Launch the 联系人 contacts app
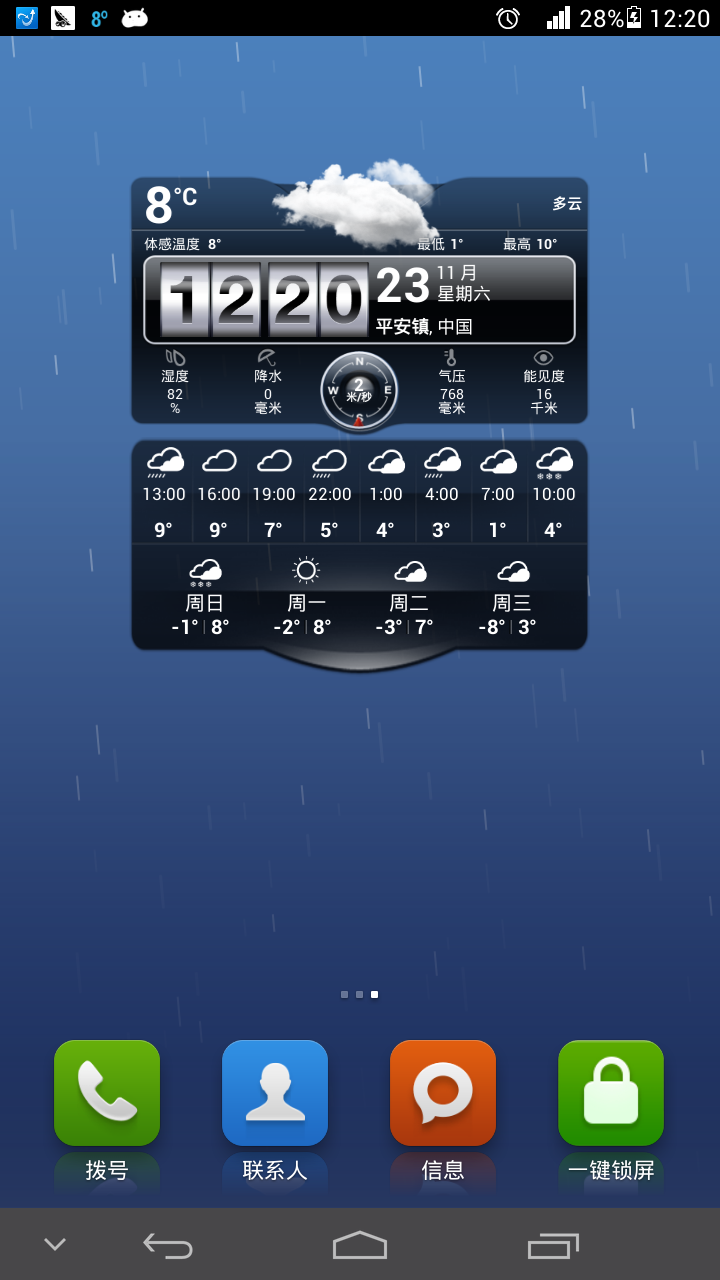The width and height of the screenshot is (720, 1280). (275, 1093)
